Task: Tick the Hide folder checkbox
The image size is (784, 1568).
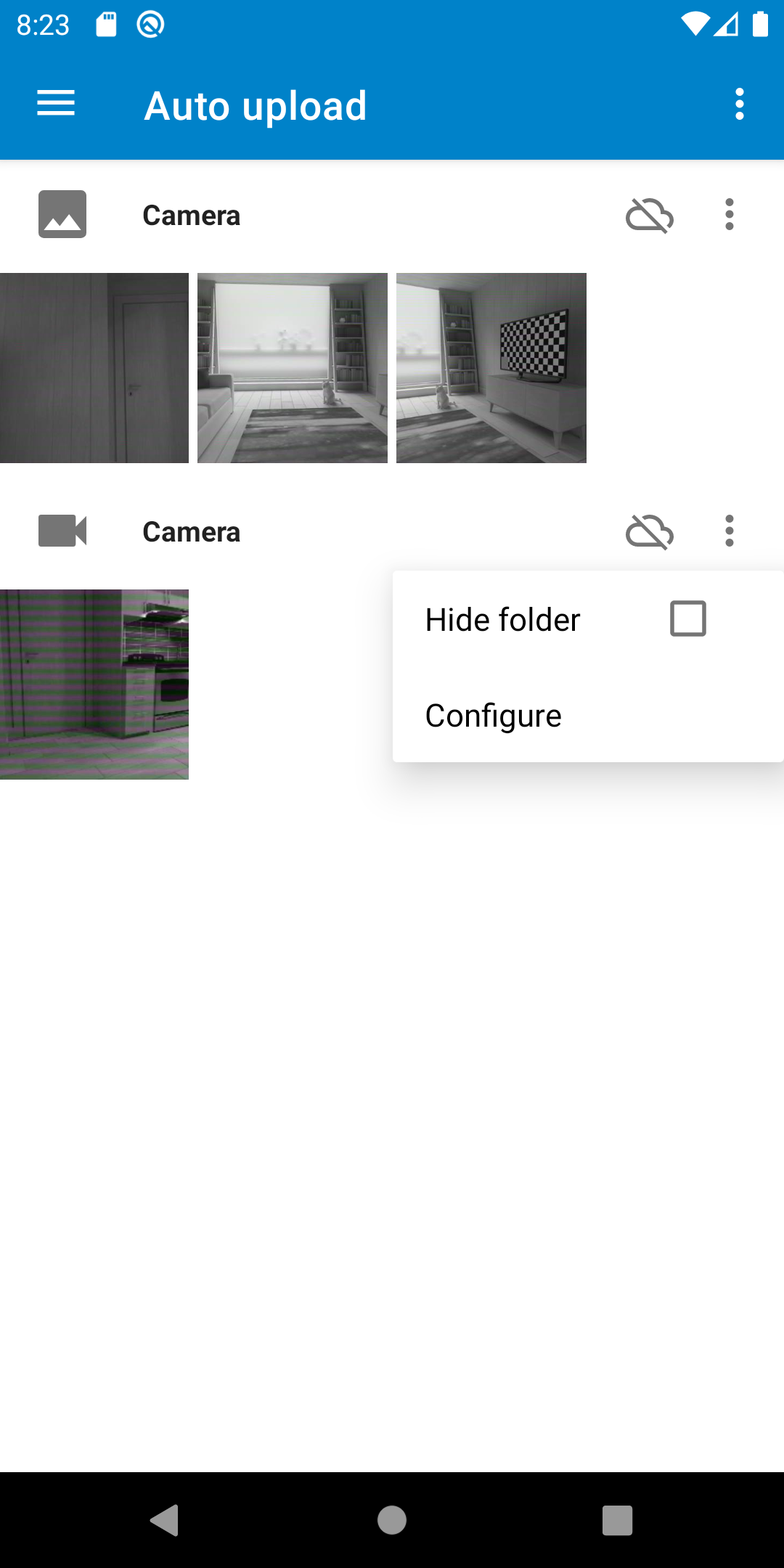Action: click(687, 618)
